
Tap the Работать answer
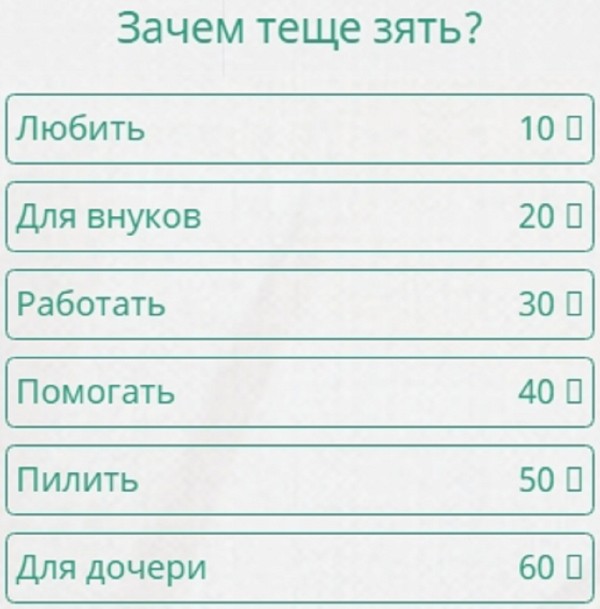point(300,304)
